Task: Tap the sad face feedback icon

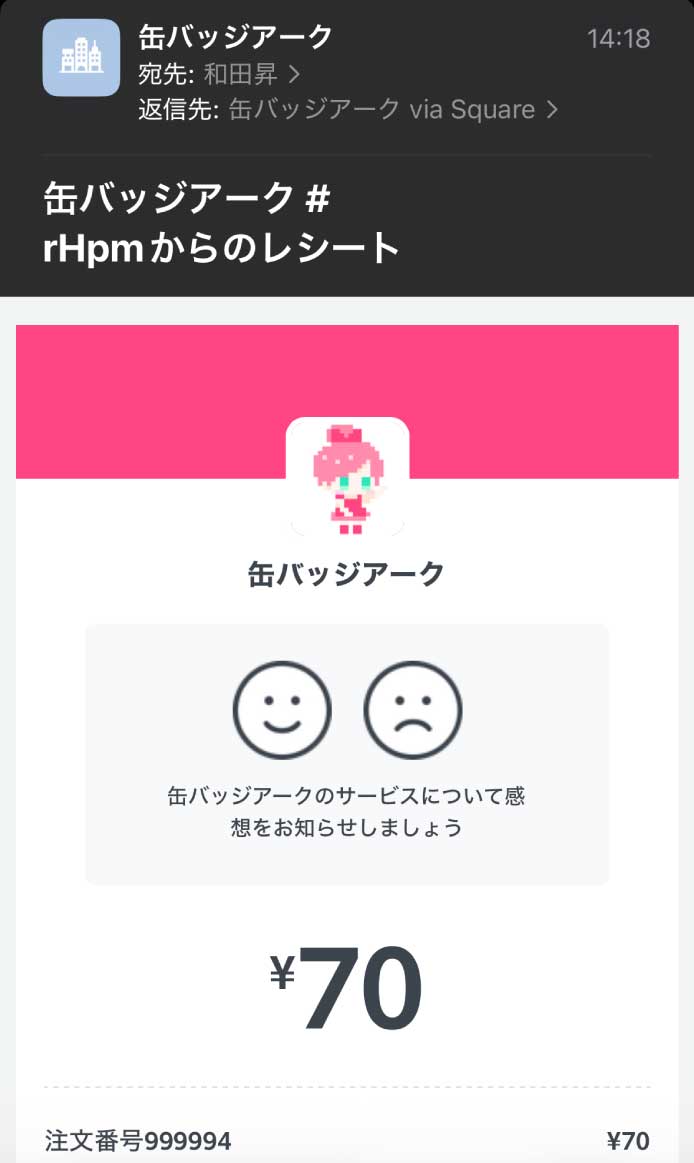Action: [x=413, y=710]
